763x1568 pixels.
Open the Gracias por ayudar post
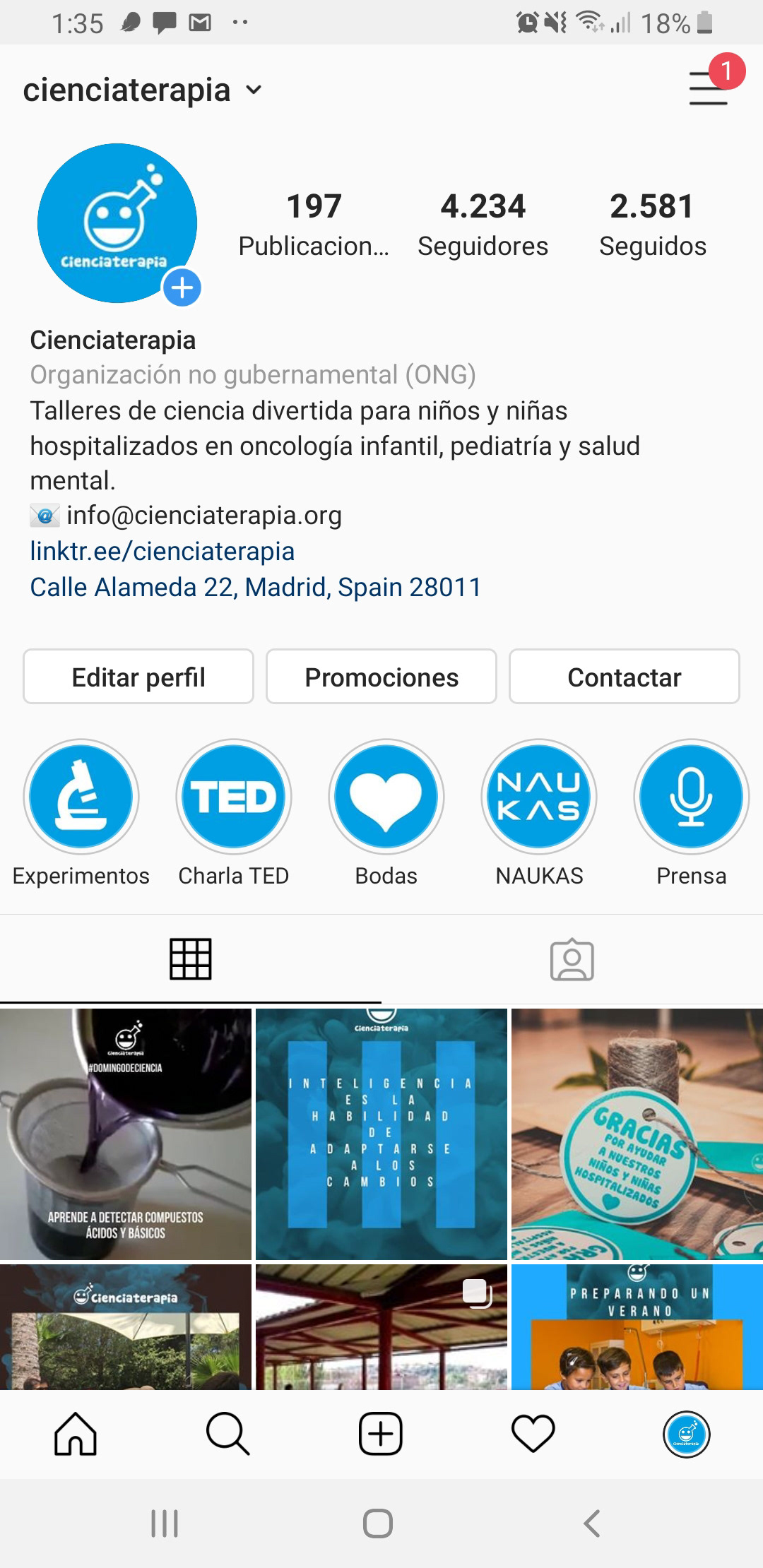[637, 1133]
